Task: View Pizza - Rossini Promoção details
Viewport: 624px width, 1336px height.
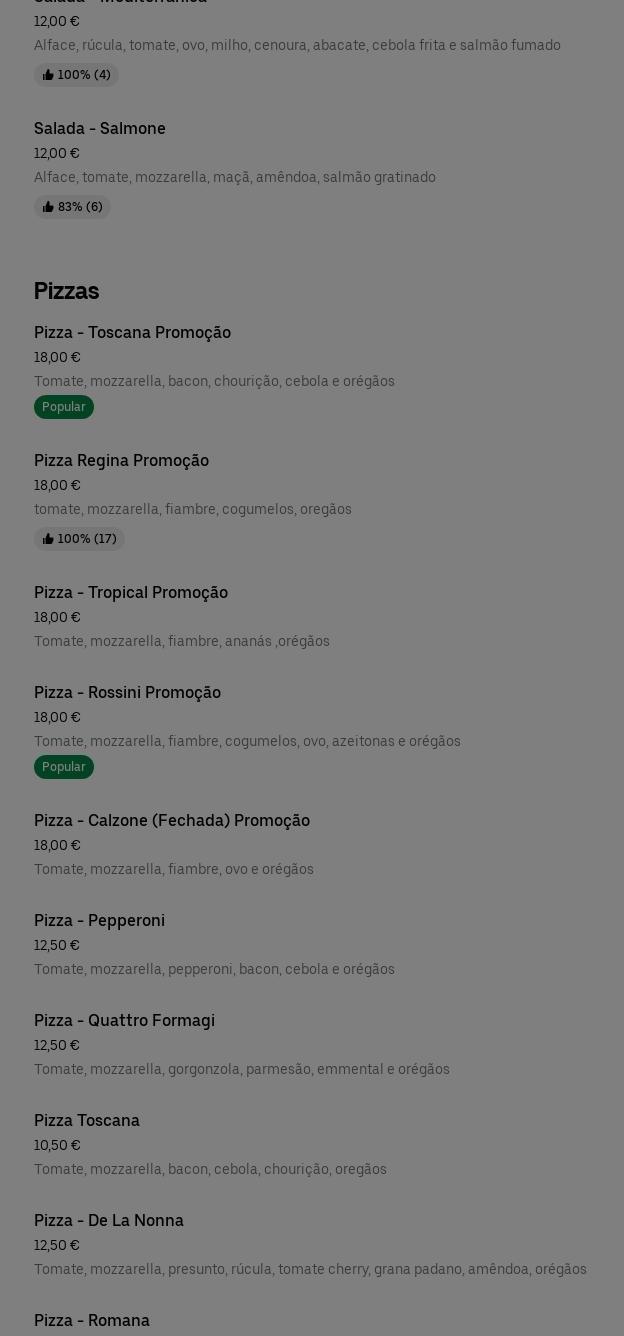Action: click(127, 693)
